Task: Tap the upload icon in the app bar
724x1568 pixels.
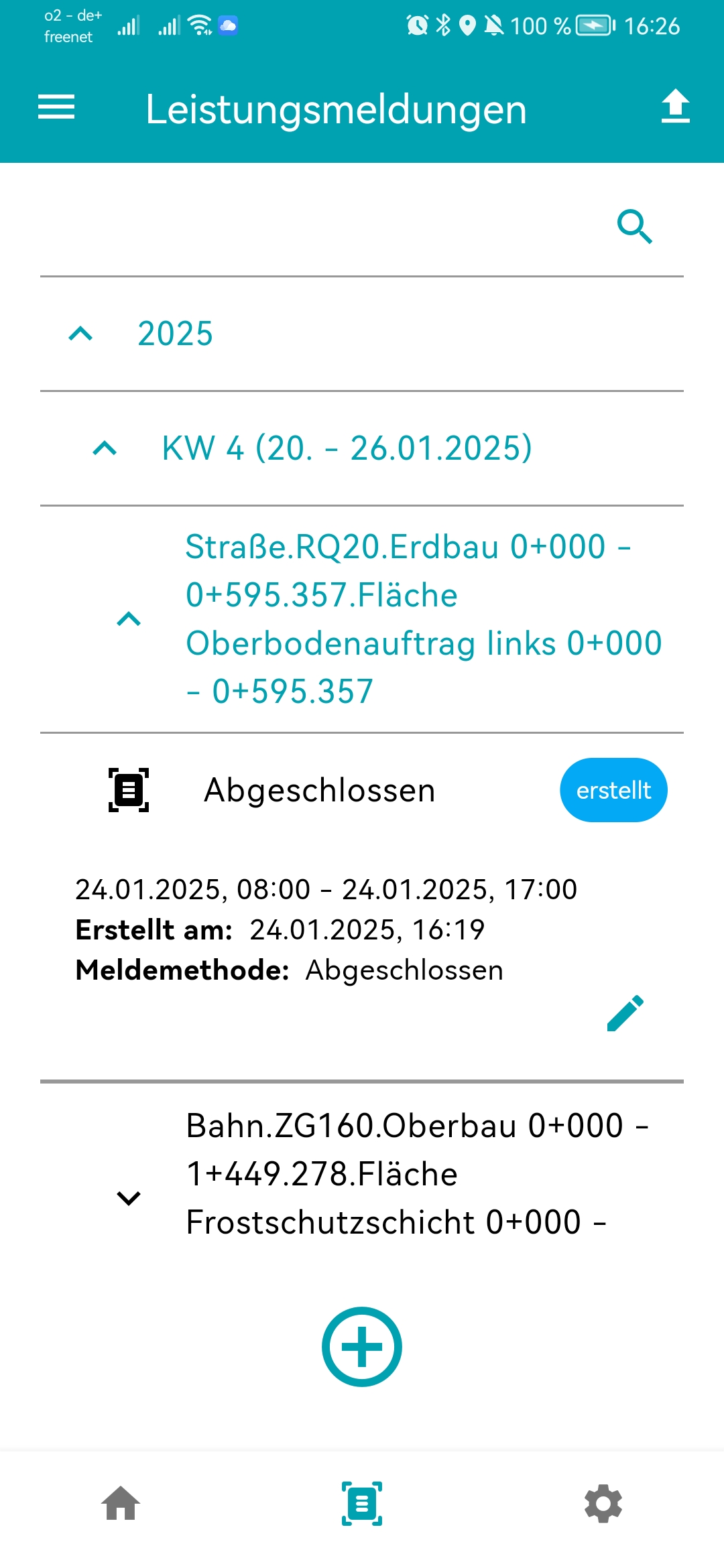Action: pyautogui.click(x=675, y=107)
